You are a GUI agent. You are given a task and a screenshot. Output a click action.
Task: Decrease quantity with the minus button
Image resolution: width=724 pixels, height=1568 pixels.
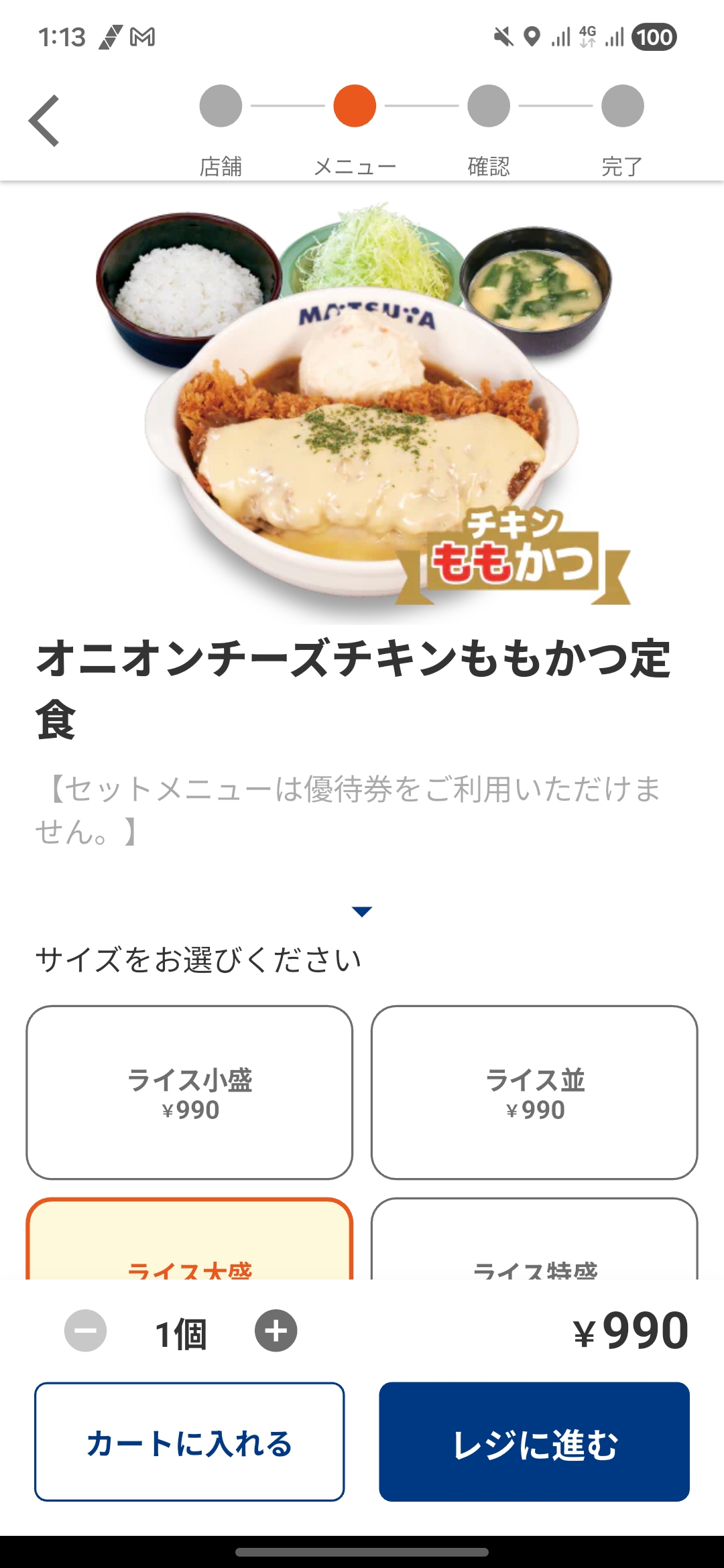coord(85,1331)
